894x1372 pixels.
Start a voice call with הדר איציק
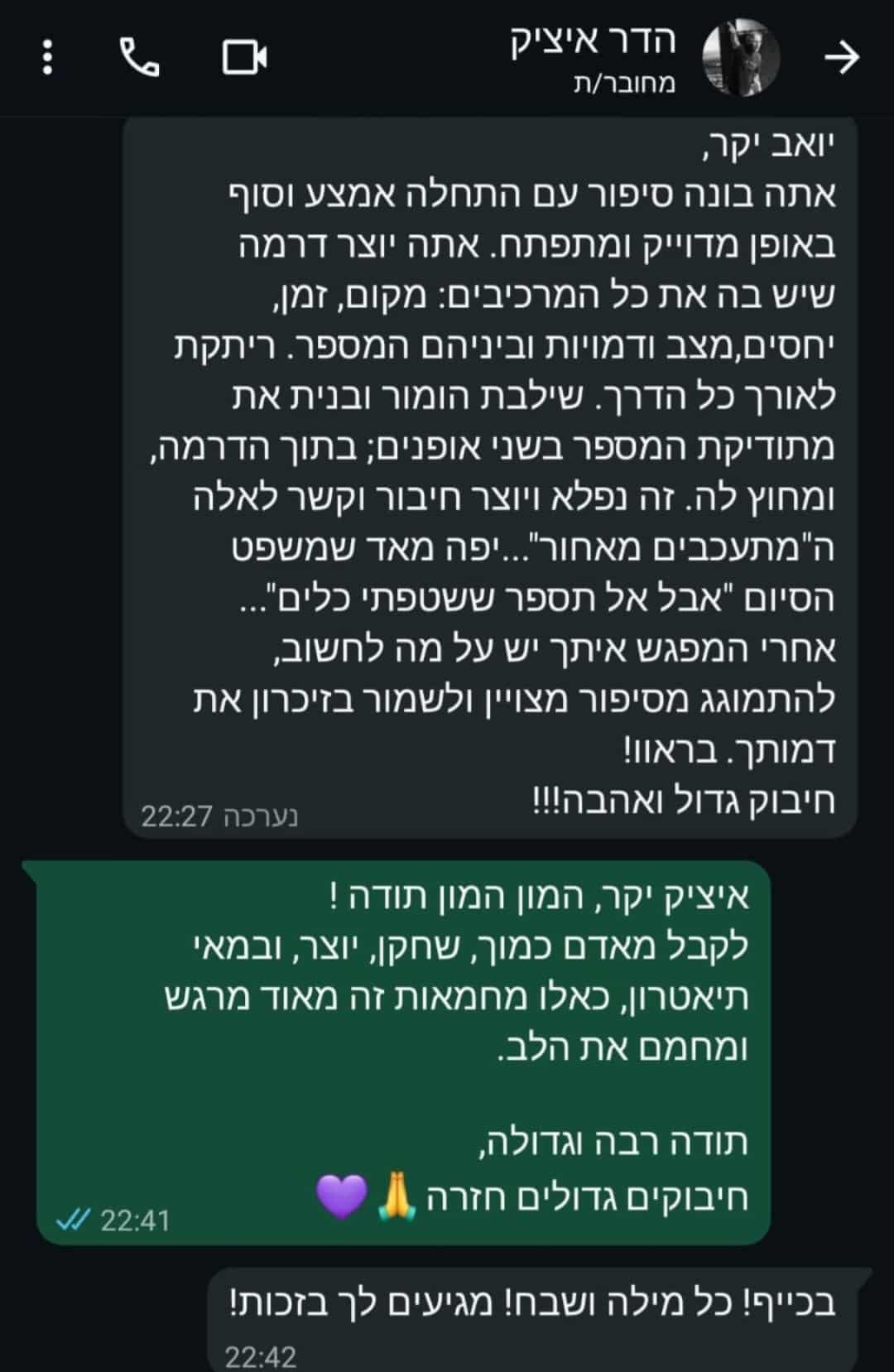[141, 57]
